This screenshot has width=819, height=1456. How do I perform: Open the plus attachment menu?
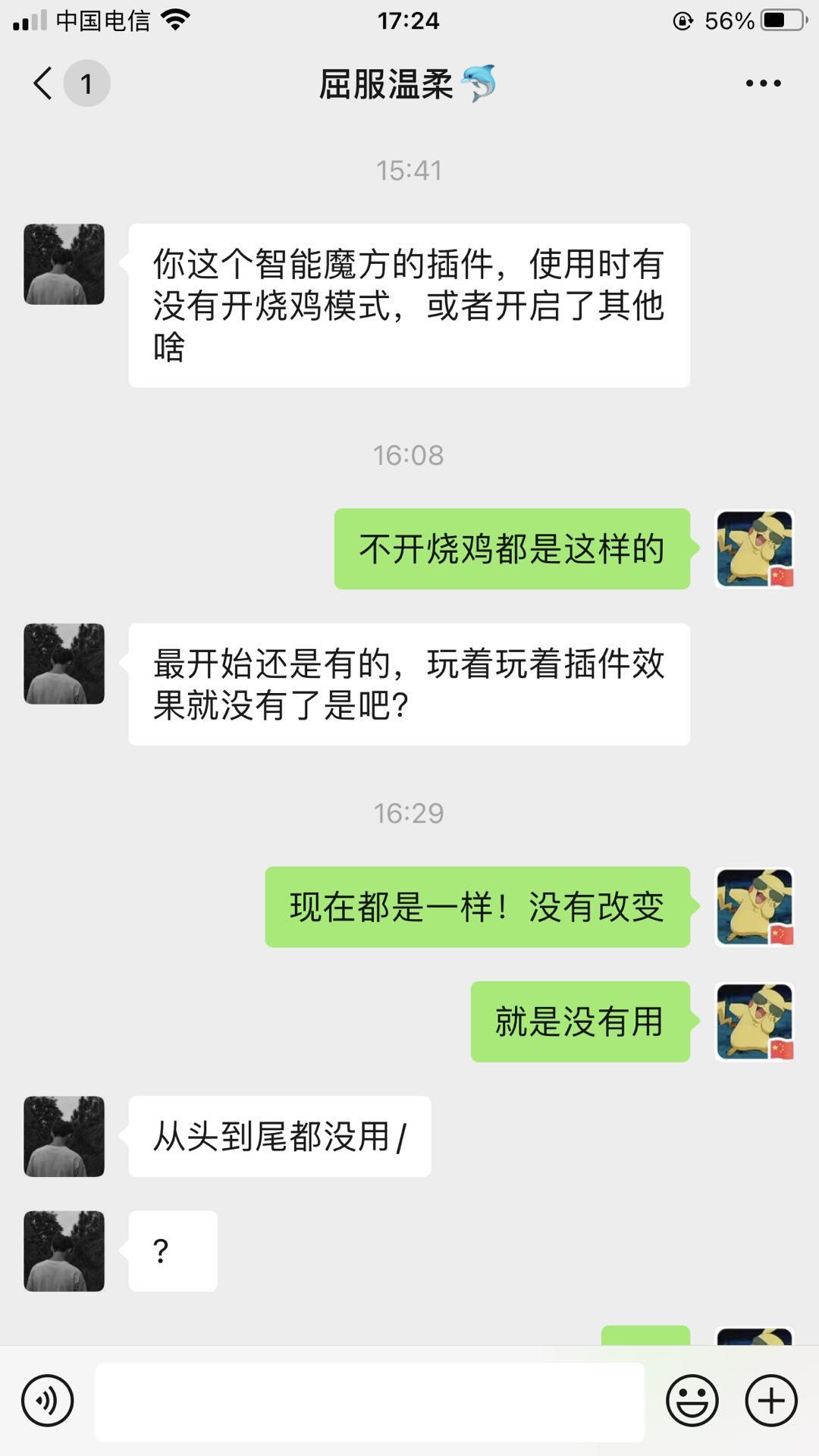coord(771,1400)
